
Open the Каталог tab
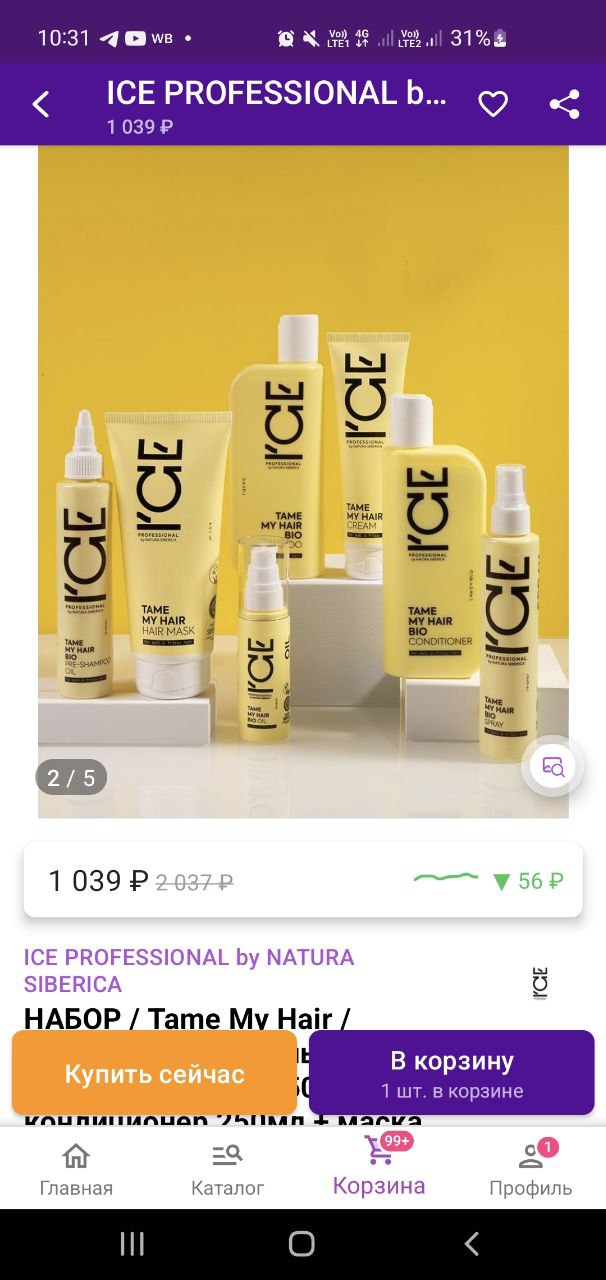(x=228, y=1169)
